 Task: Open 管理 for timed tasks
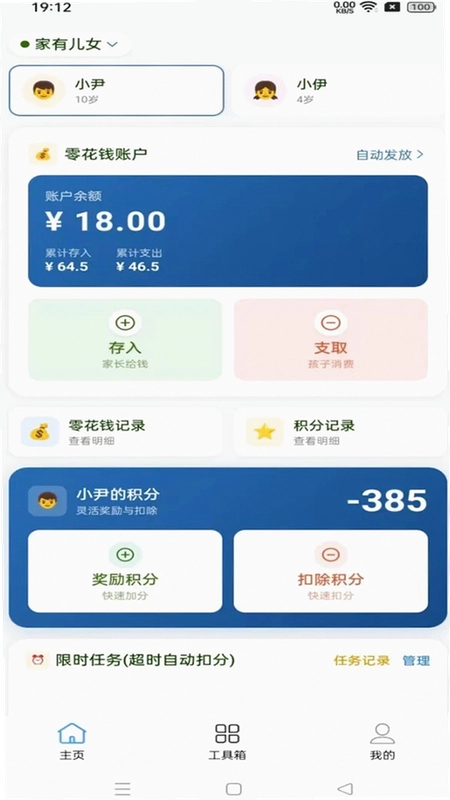point(416,661)
